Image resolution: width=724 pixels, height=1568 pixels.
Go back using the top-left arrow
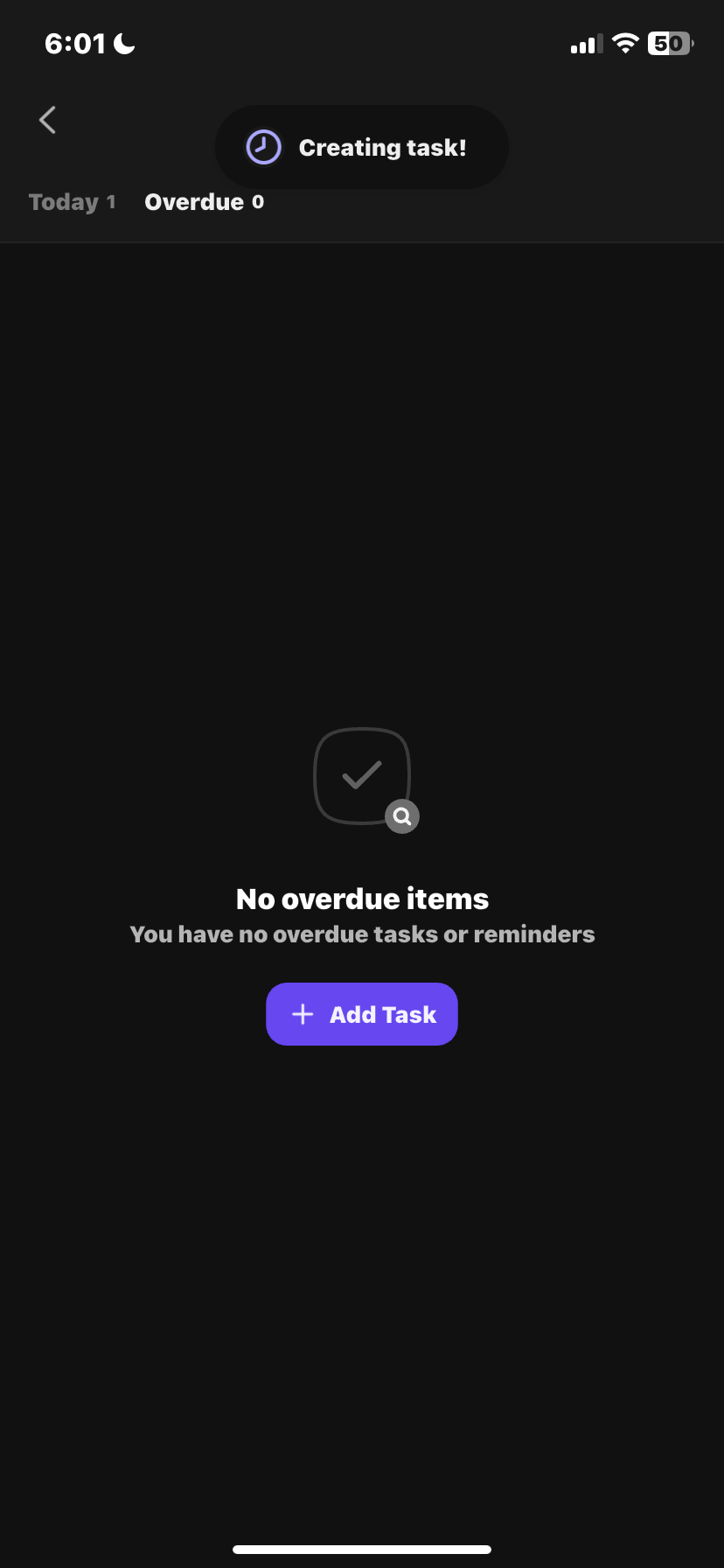[x=48, y=121]
